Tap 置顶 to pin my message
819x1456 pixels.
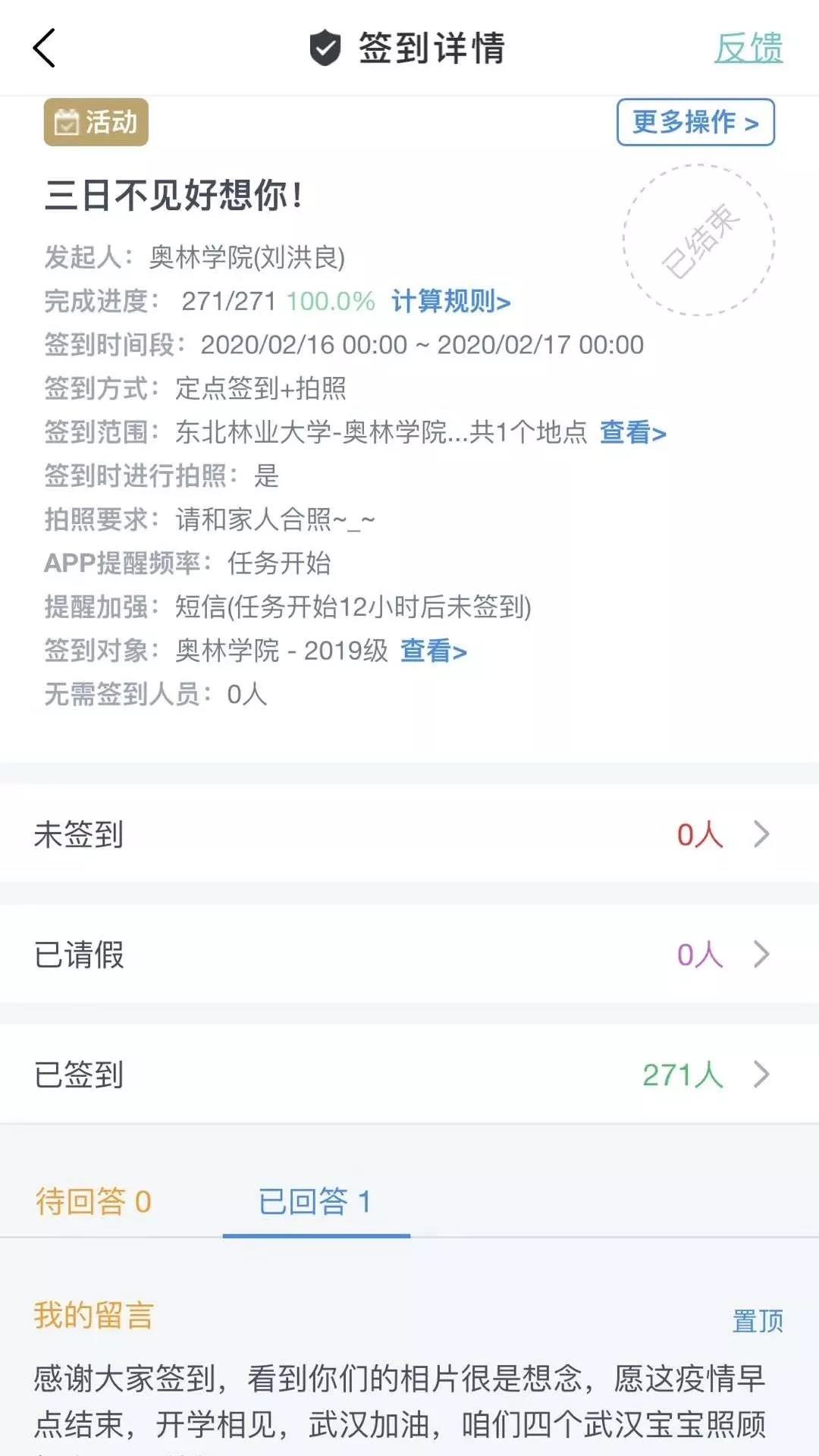point(757,1321)
